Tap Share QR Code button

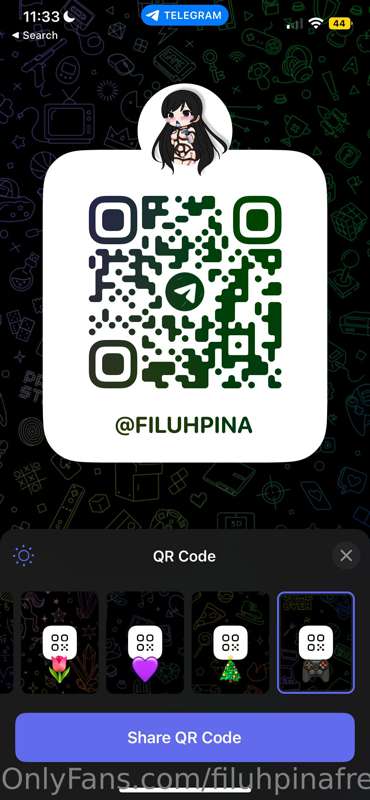click(185, 737)
